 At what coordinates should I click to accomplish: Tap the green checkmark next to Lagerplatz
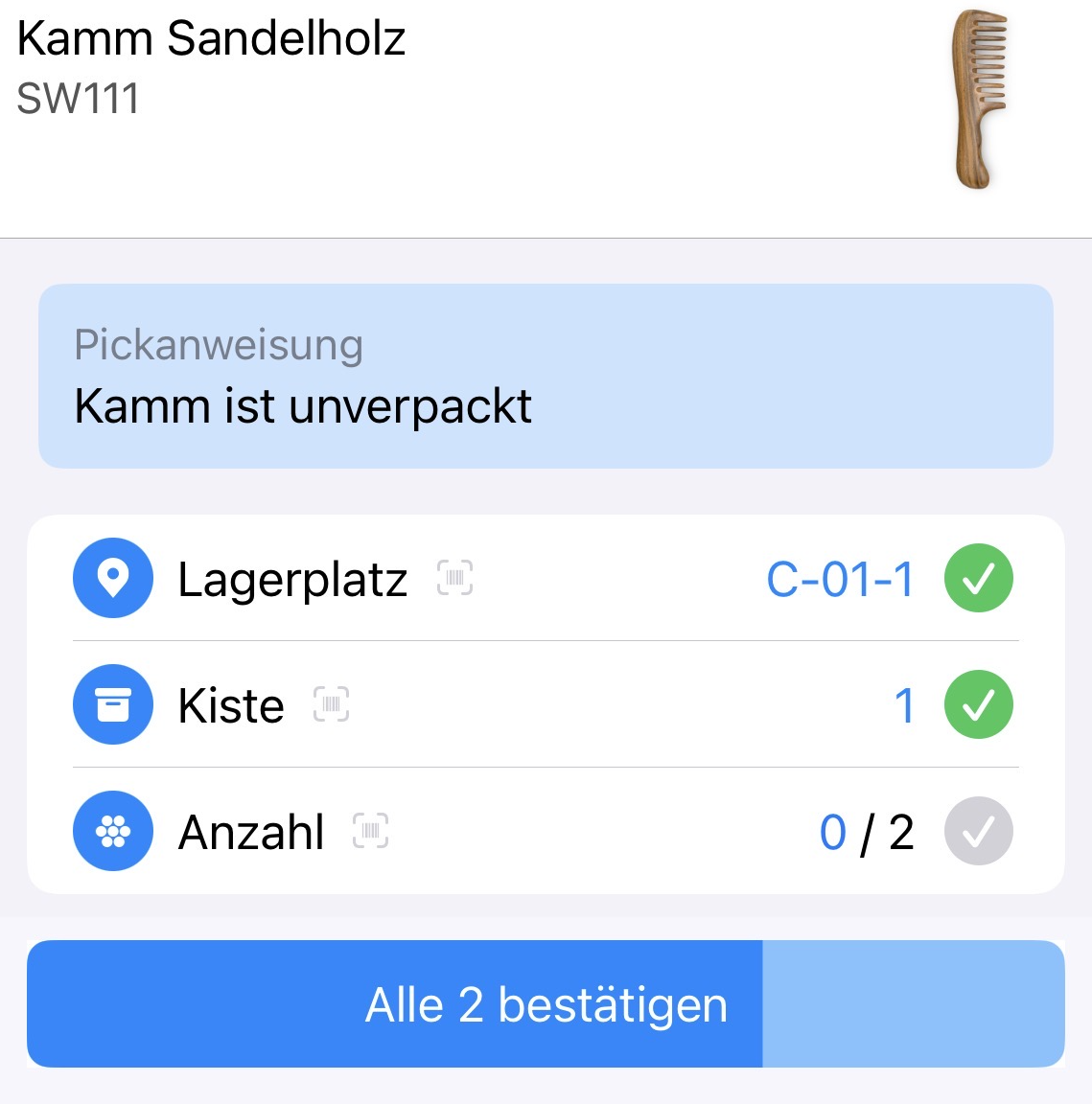click(x=978, y=579)
